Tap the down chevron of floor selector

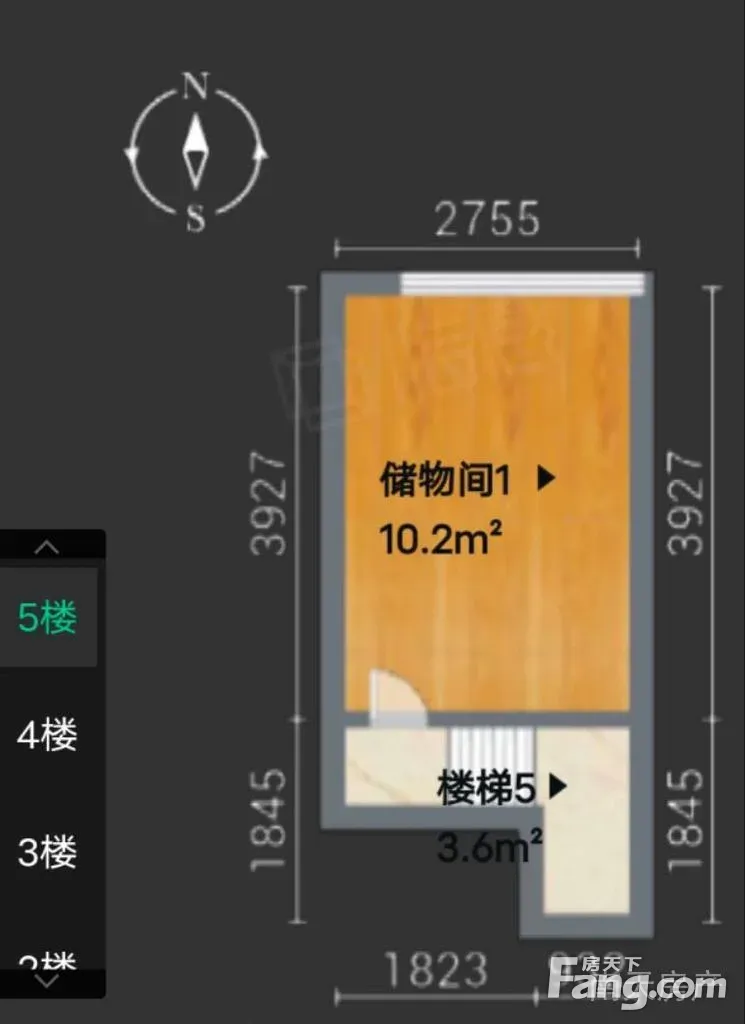click(47, 981)
